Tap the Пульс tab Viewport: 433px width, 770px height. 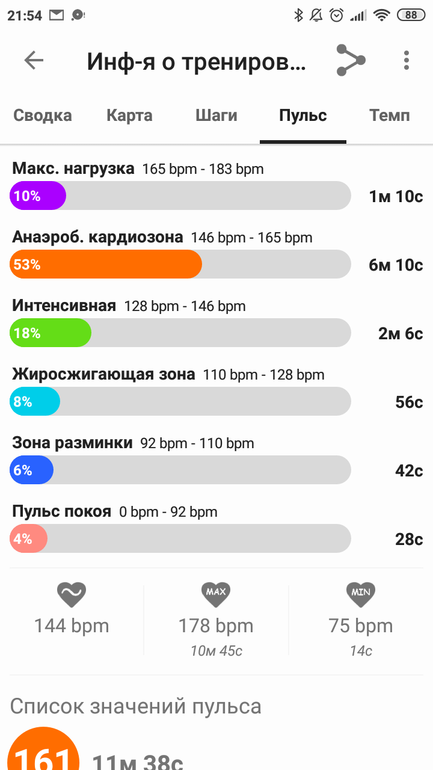point(303,116)
